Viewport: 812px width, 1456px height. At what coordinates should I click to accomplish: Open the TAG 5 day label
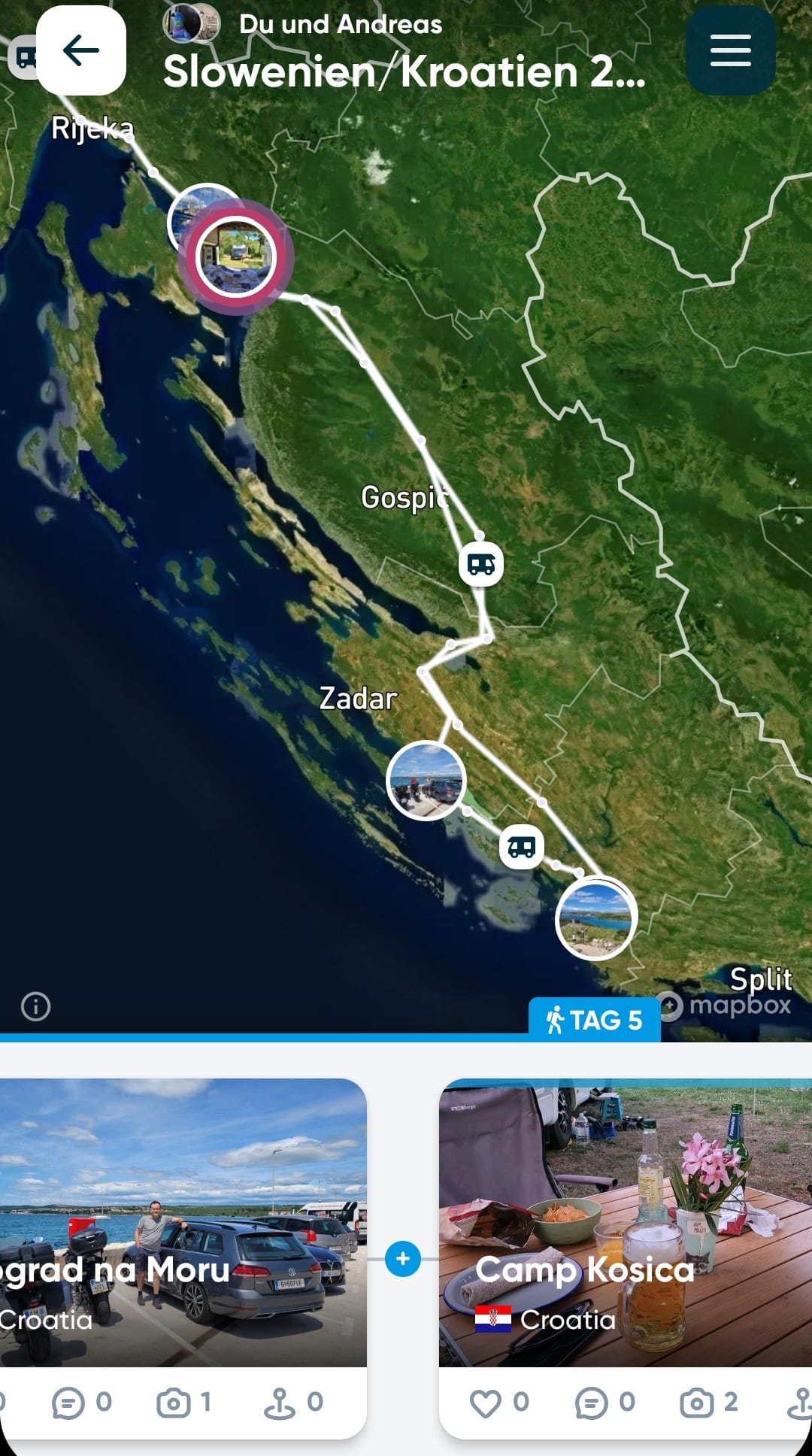click(x=594, y=1020)
